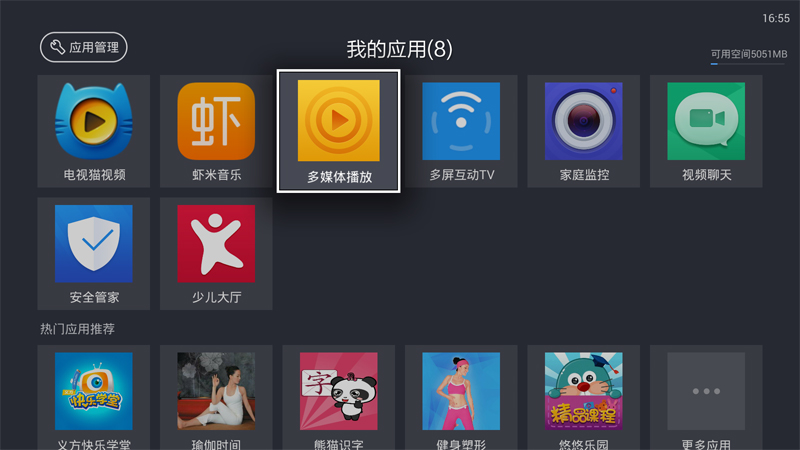Tap the recommended app 熊猫识字
This screenshot has width=800, height=450.
coord(338,397)
